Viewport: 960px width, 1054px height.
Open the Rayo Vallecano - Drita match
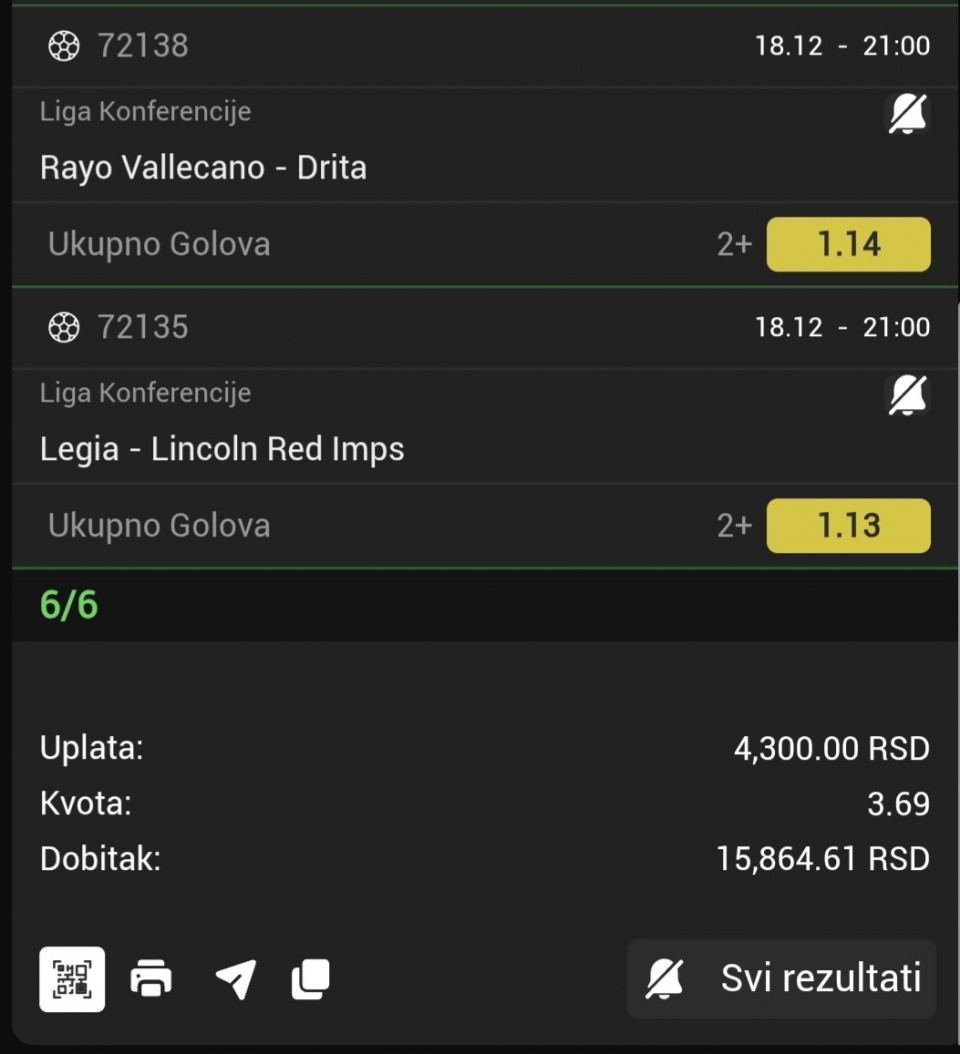(203, 167)
